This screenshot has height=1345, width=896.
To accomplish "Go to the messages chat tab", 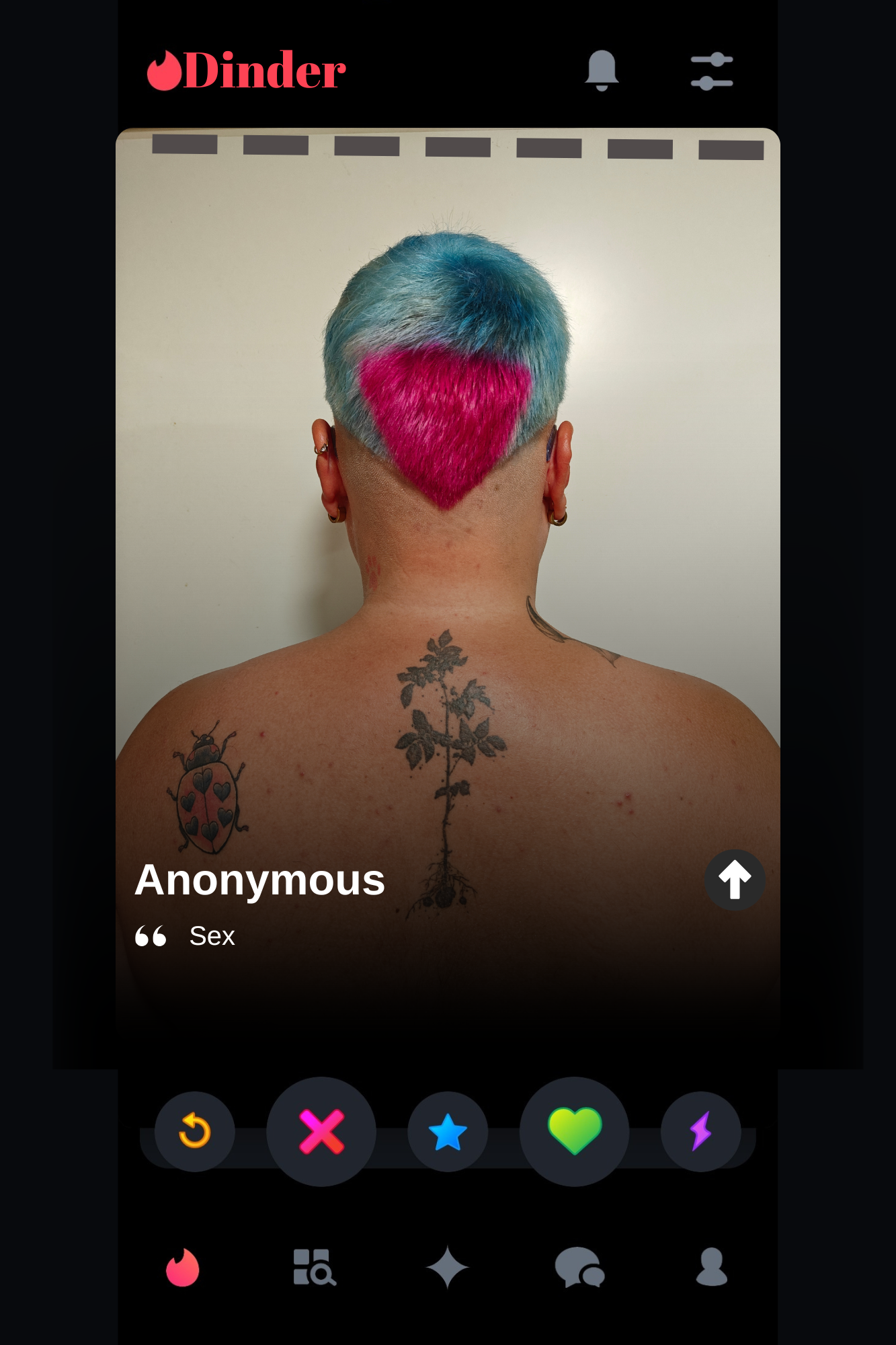I will [579, 1268].
